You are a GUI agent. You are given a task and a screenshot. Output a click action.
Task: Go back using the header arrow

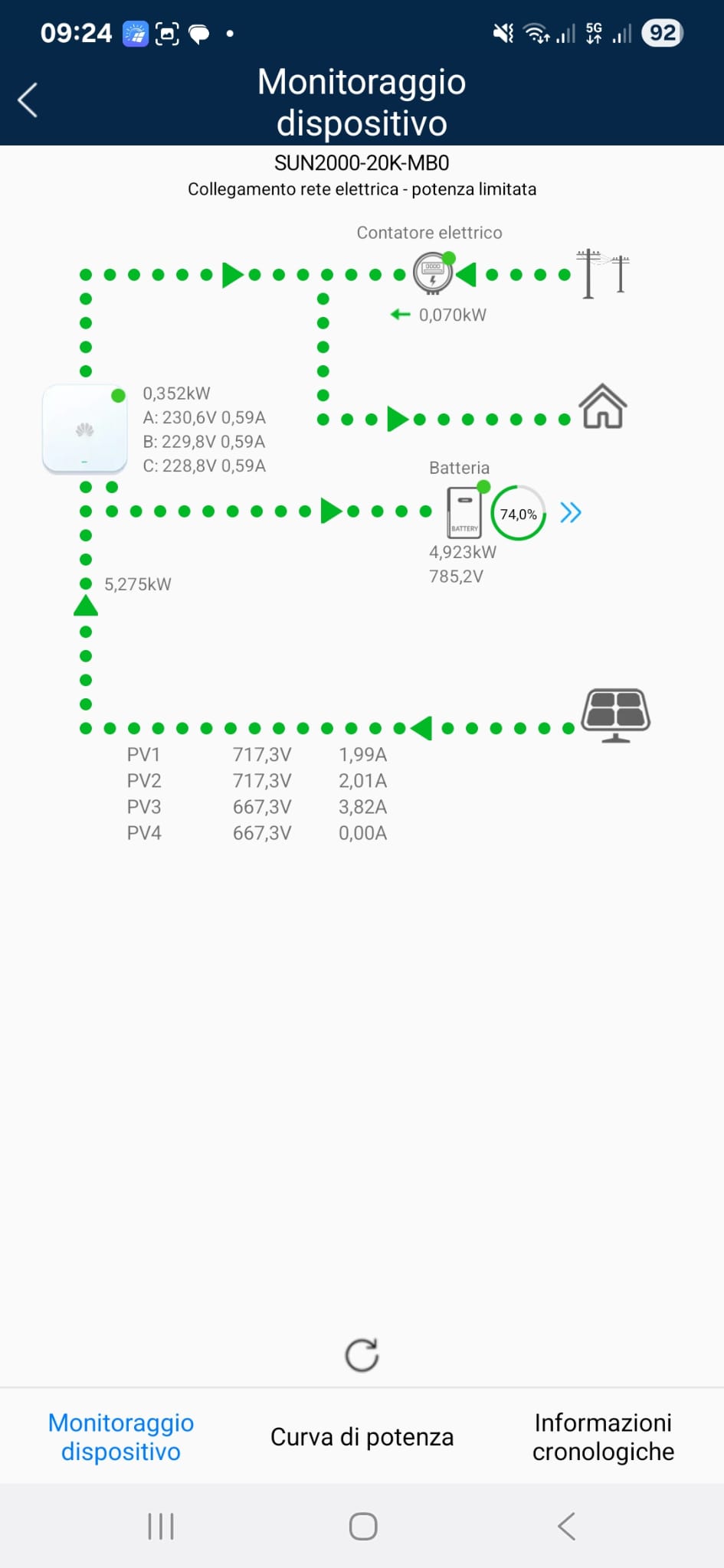28,100
